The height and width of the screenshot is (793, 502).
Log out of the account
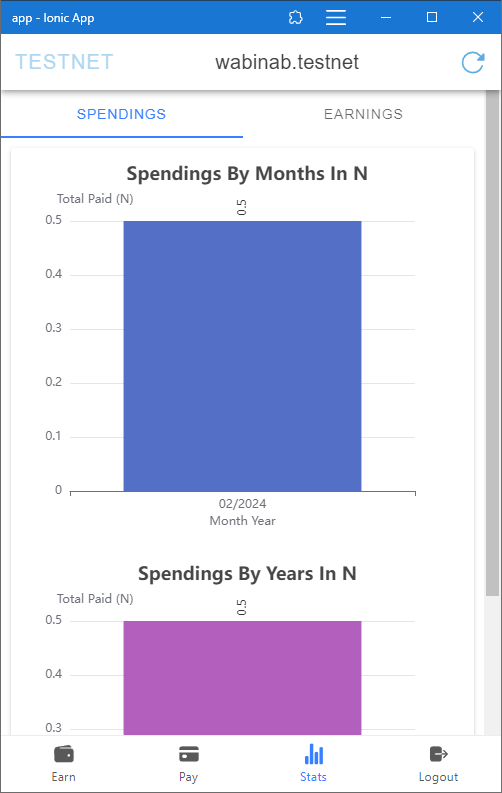[x=438, y=764]
